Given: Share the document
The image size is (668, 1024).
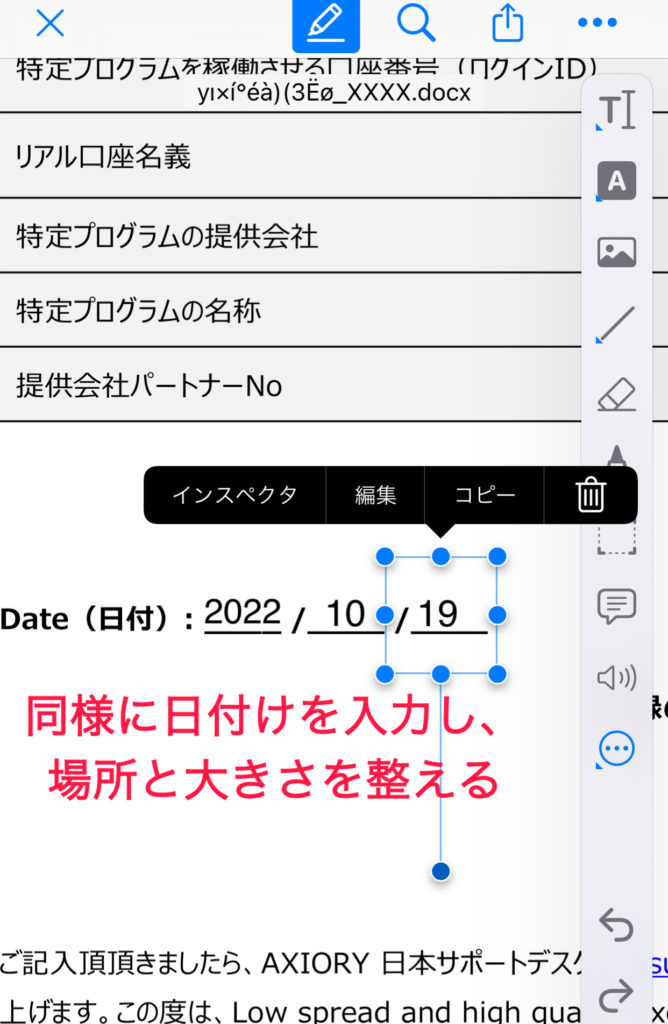Looking at the screenshot, I should tap(508, 24).
